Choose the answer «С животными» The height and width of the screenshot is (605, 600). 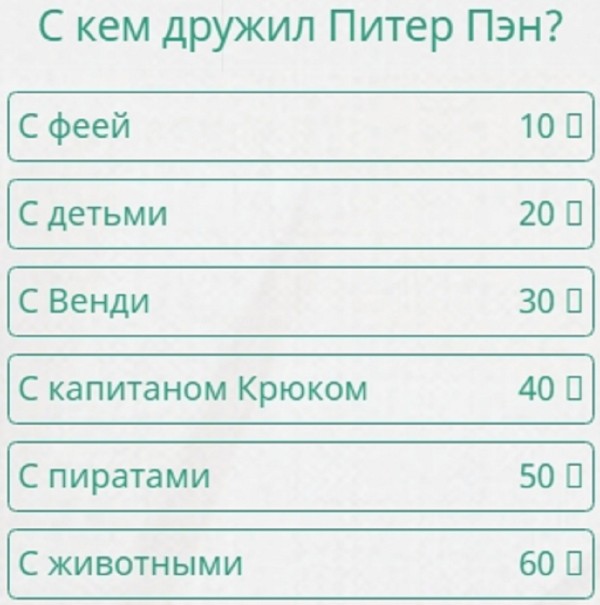[299, 564]
